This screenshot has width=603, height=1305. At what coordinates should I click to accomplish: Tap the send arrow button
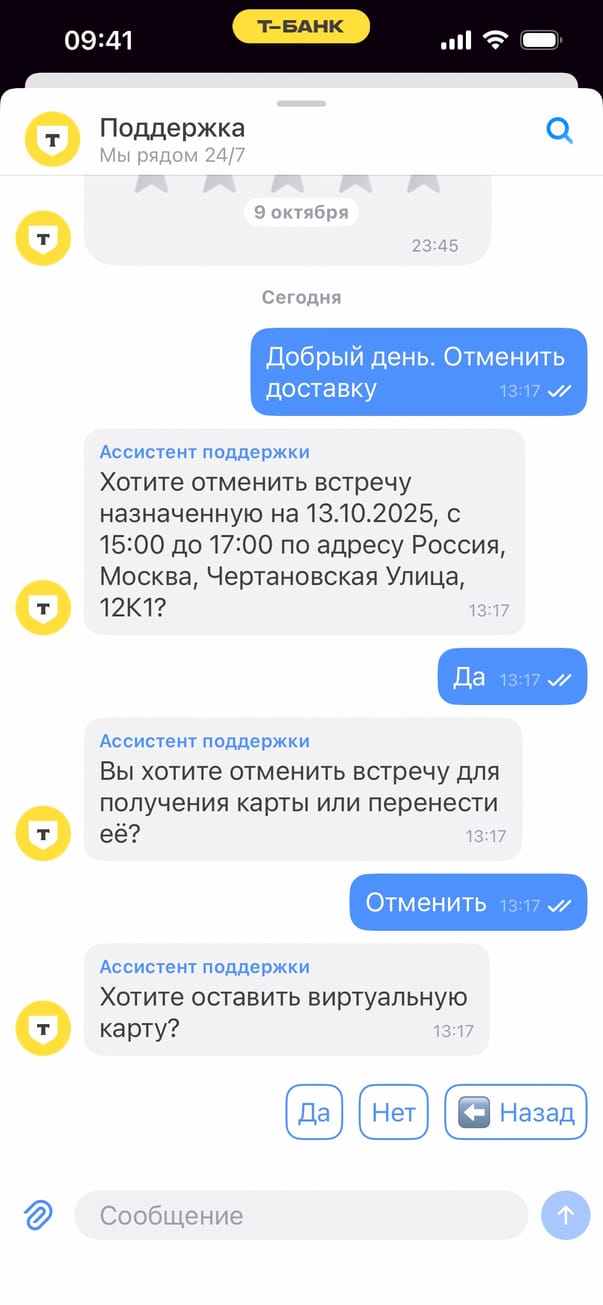(x=565, y=1215)
